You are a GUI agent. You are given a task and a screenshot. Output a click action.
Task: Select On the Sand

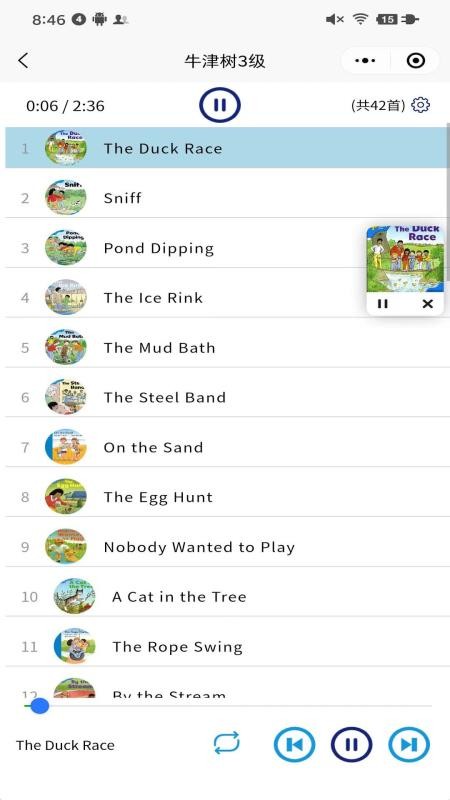pyautogui.click(x=225, y=447)
